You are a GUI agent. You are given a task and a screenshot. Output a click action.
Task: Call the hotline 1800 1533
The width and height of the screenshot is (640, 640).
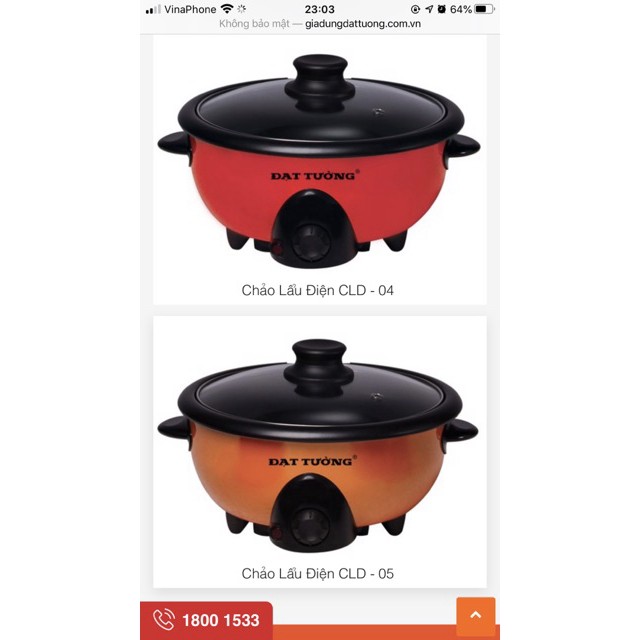(207, 620)
